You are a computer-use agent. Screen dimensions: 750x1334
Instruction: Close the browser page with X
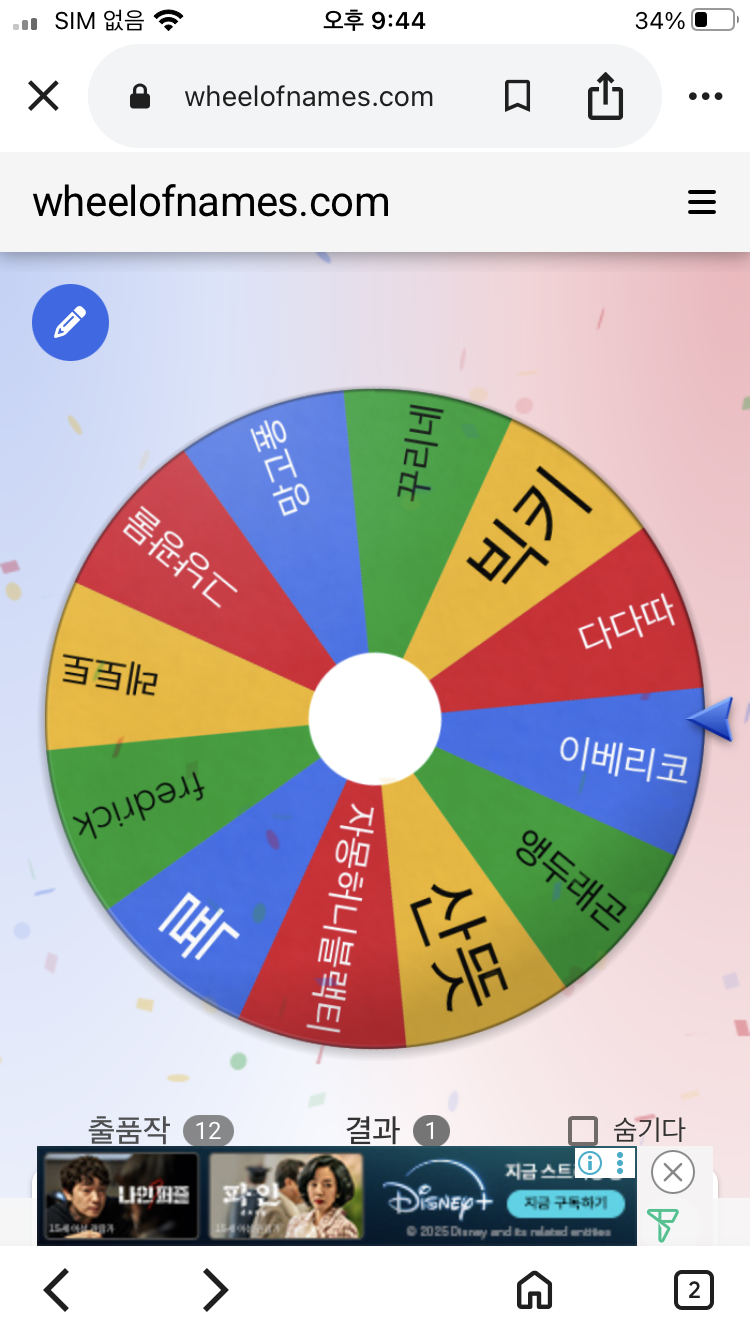coord(44,97)
